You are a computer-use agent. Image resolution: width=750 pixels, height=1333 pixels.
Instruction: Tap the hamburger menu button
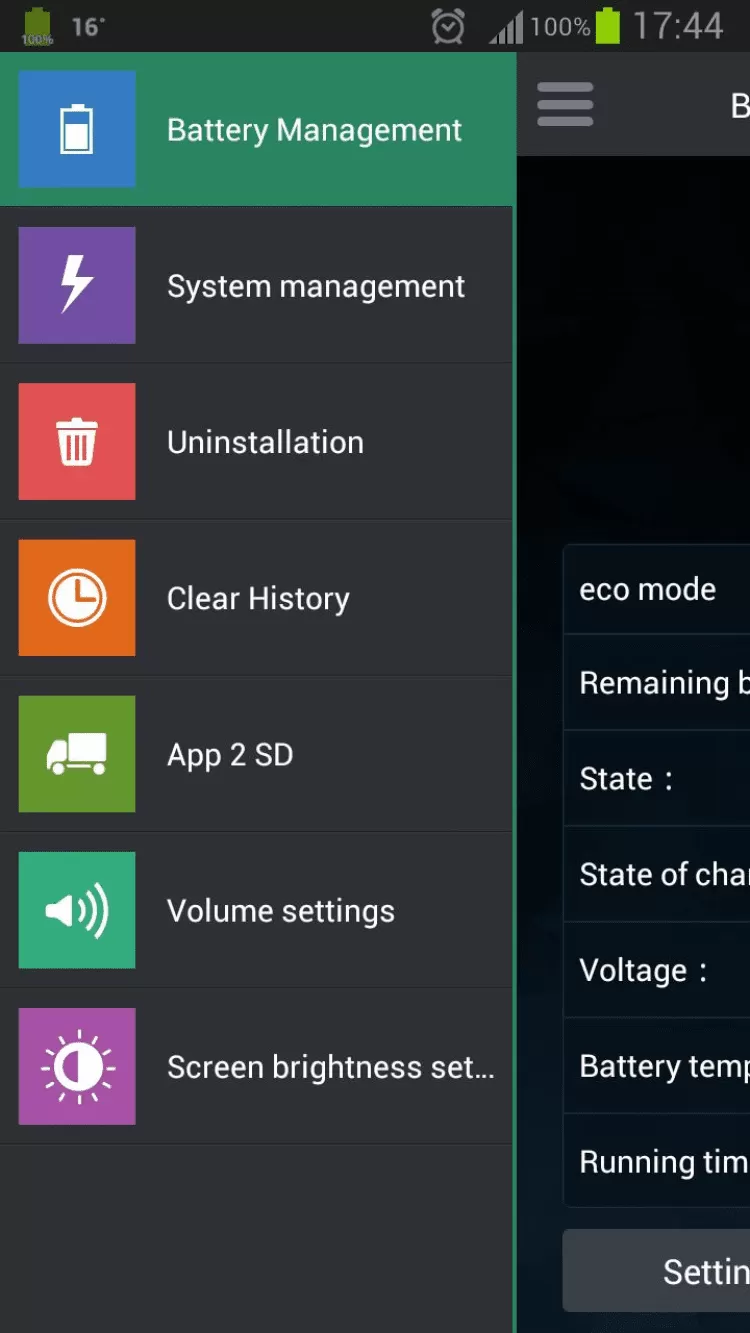pyautogui.click(x=565, y=105)
